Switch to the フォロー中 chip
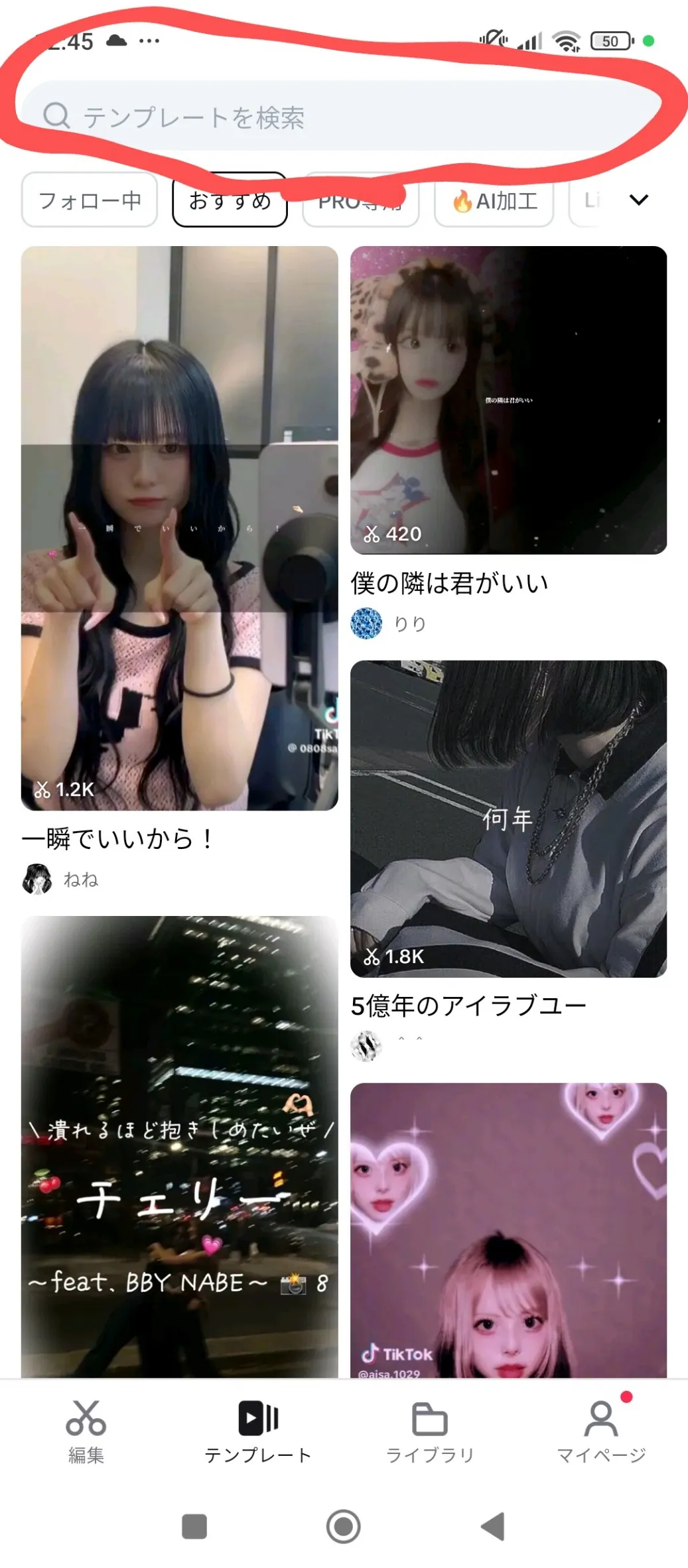The image size is (688, 1568). coord(90,200)
